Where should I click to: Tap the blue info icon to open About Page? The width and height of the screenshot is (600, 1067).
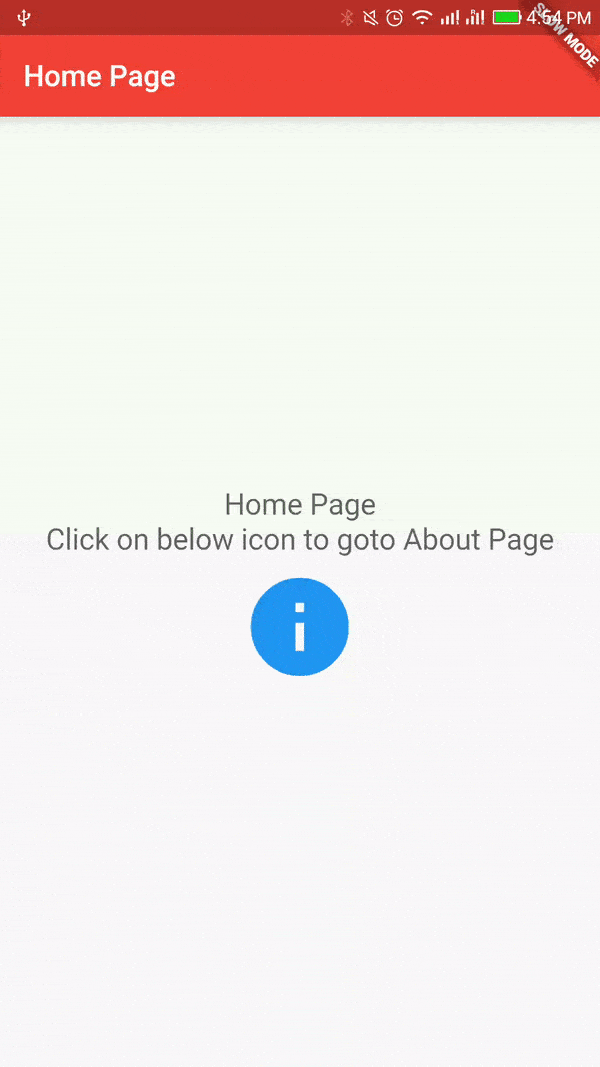[x=299, y=627]
